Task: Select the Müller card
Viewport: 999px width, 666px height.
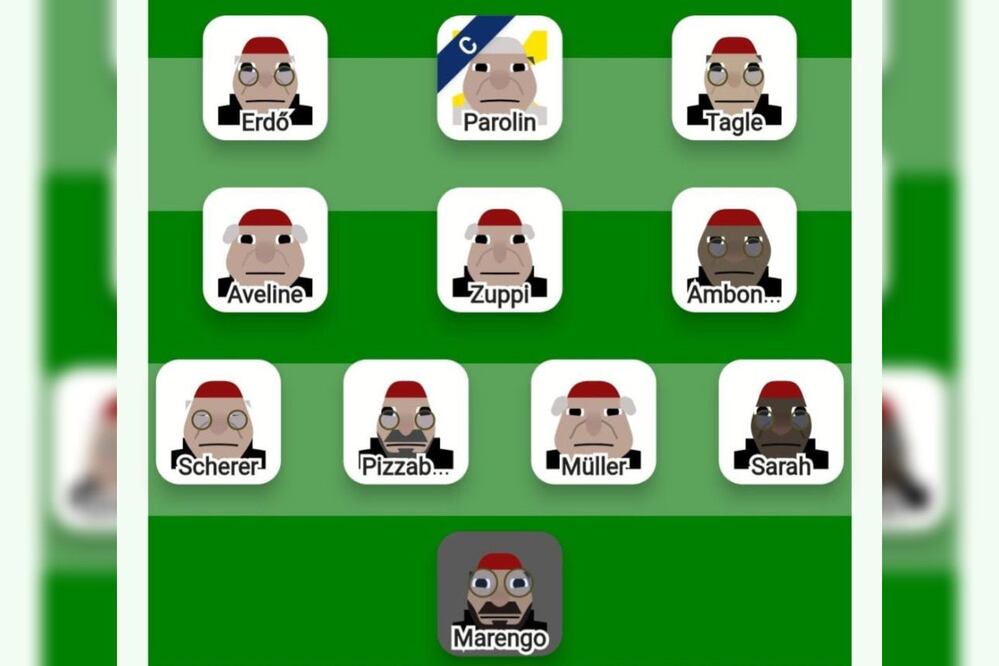Action: [593, 422]
